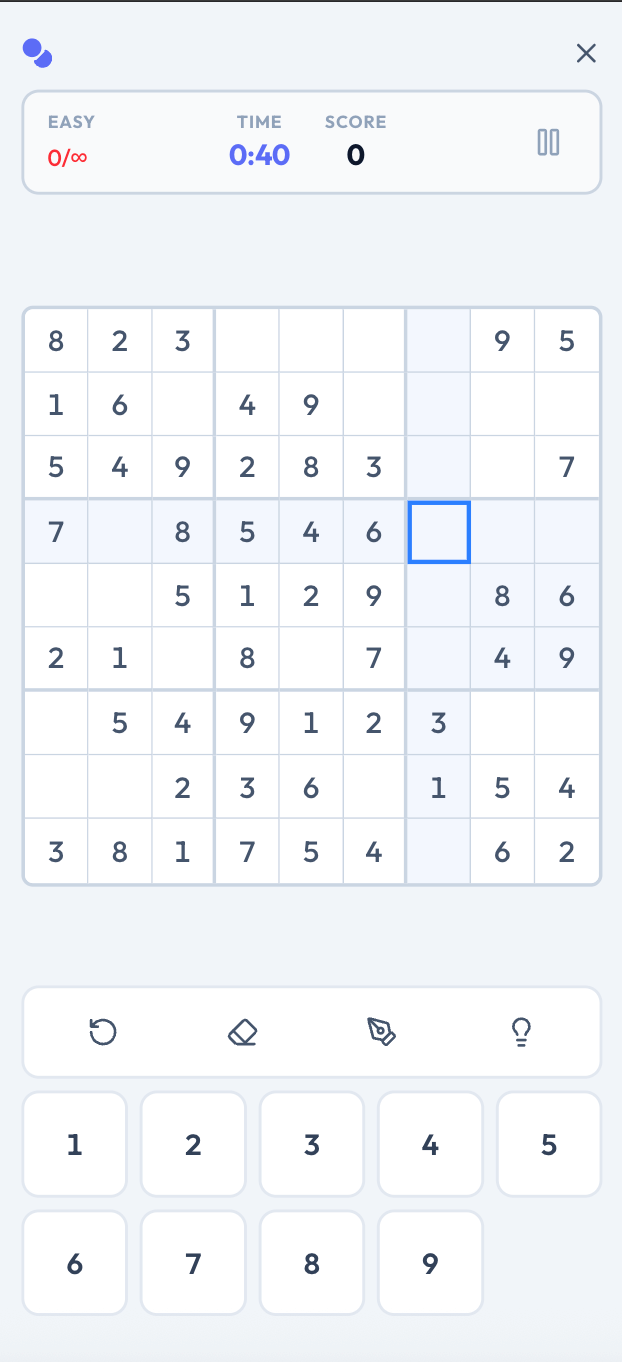Select the eraser tool
Viewport: 622px width, 1362px height.
point(243,1031)
